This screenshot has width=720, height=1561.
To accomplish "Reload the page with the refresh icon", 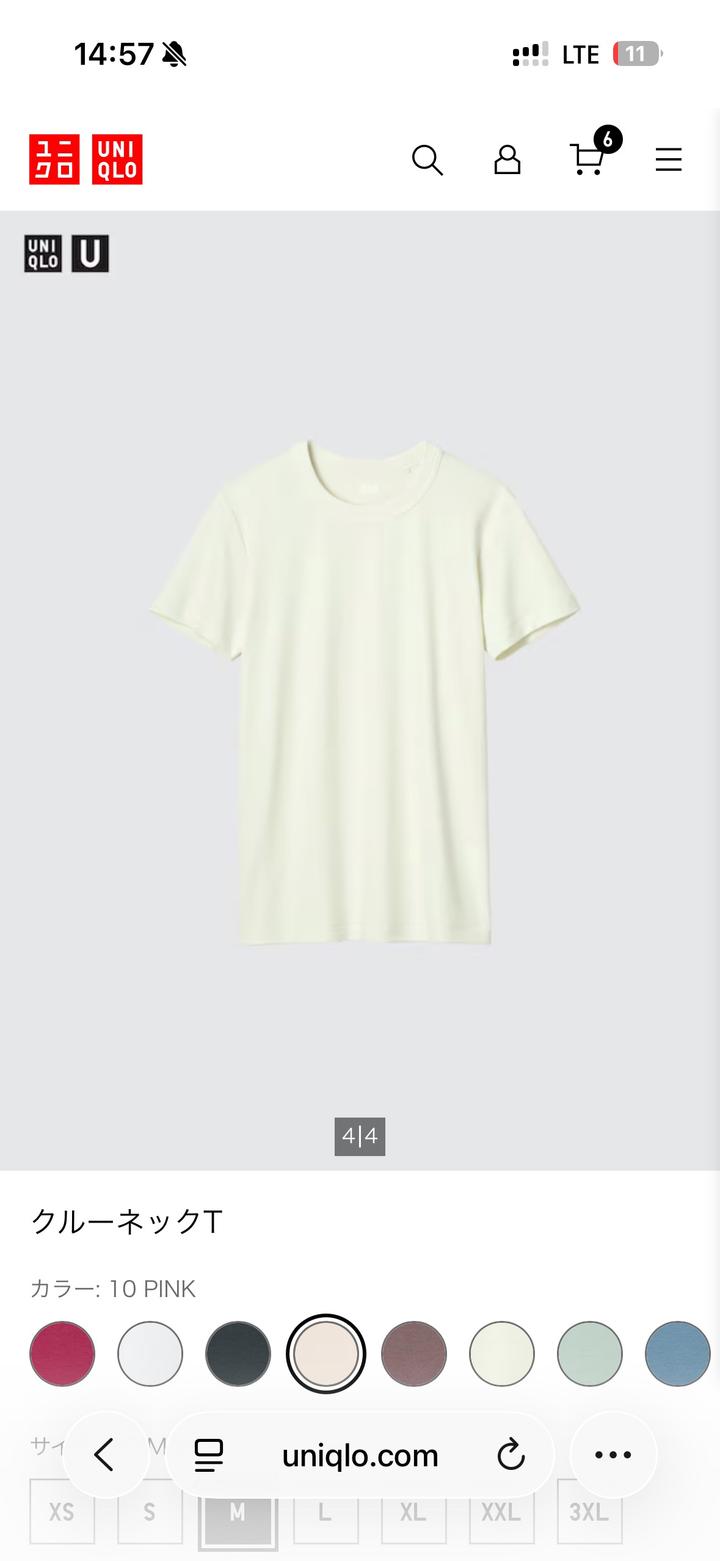I will tap(511, 1455).
